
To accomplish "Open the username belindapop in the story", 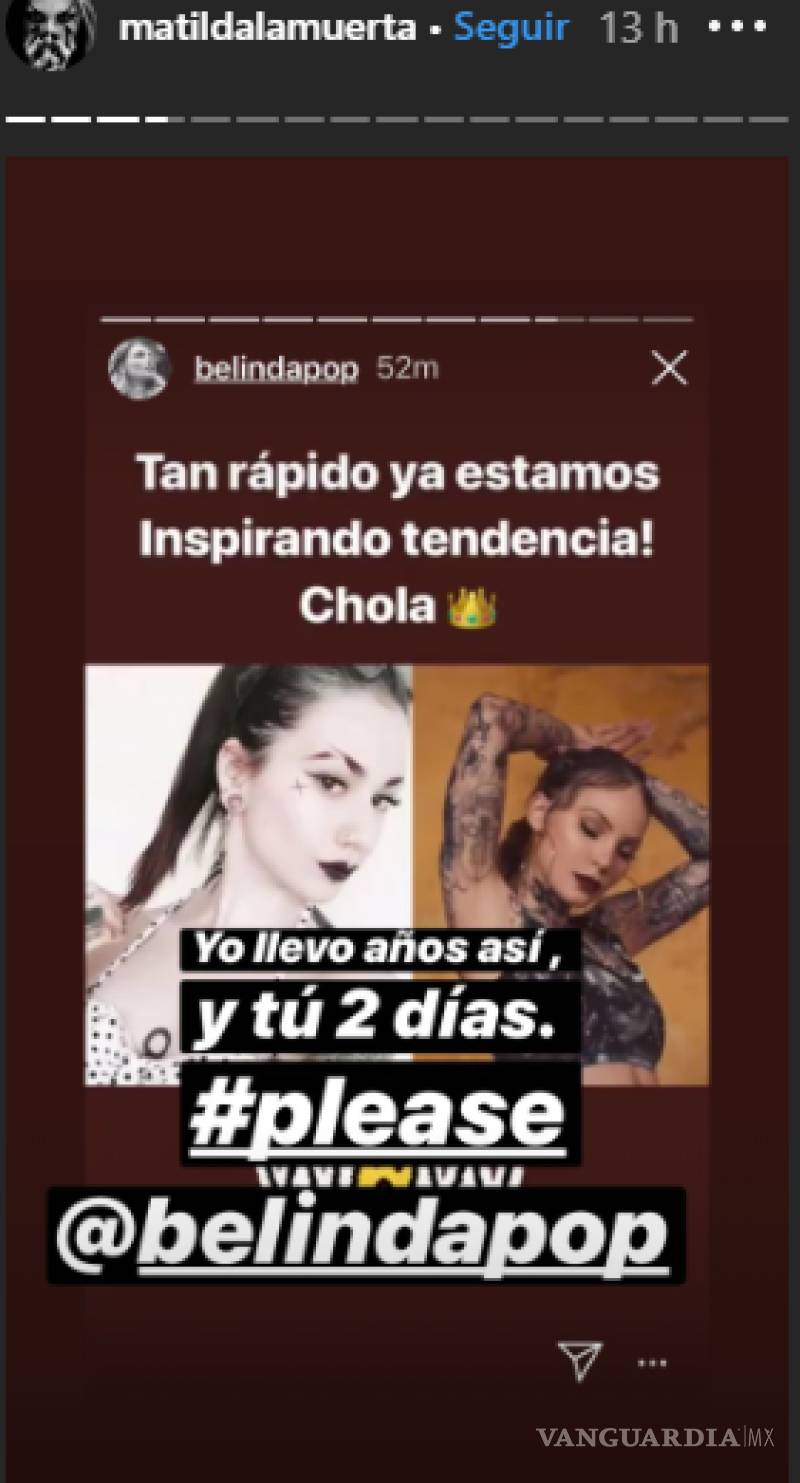I will [276, 368].
